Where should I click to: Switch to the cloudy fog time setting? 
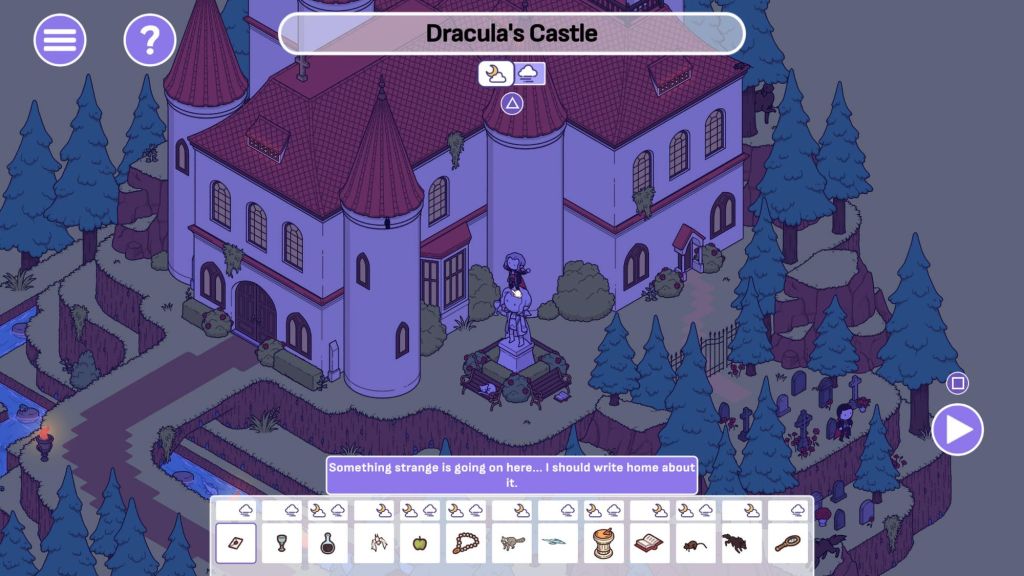click(x=529, y=73)
